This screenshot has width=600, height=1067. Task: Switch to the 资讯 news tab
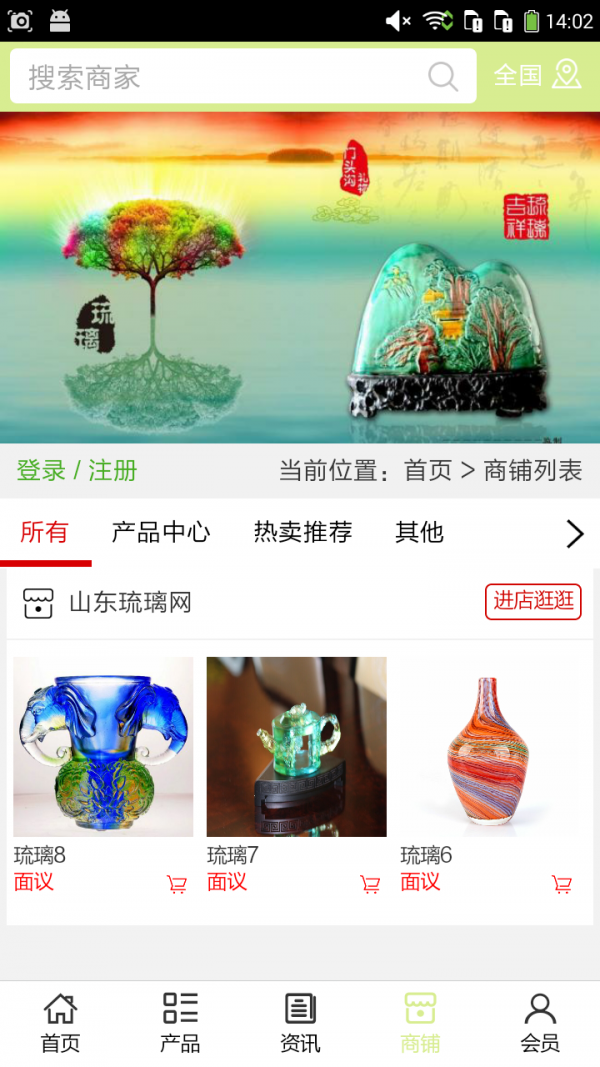300,1023
